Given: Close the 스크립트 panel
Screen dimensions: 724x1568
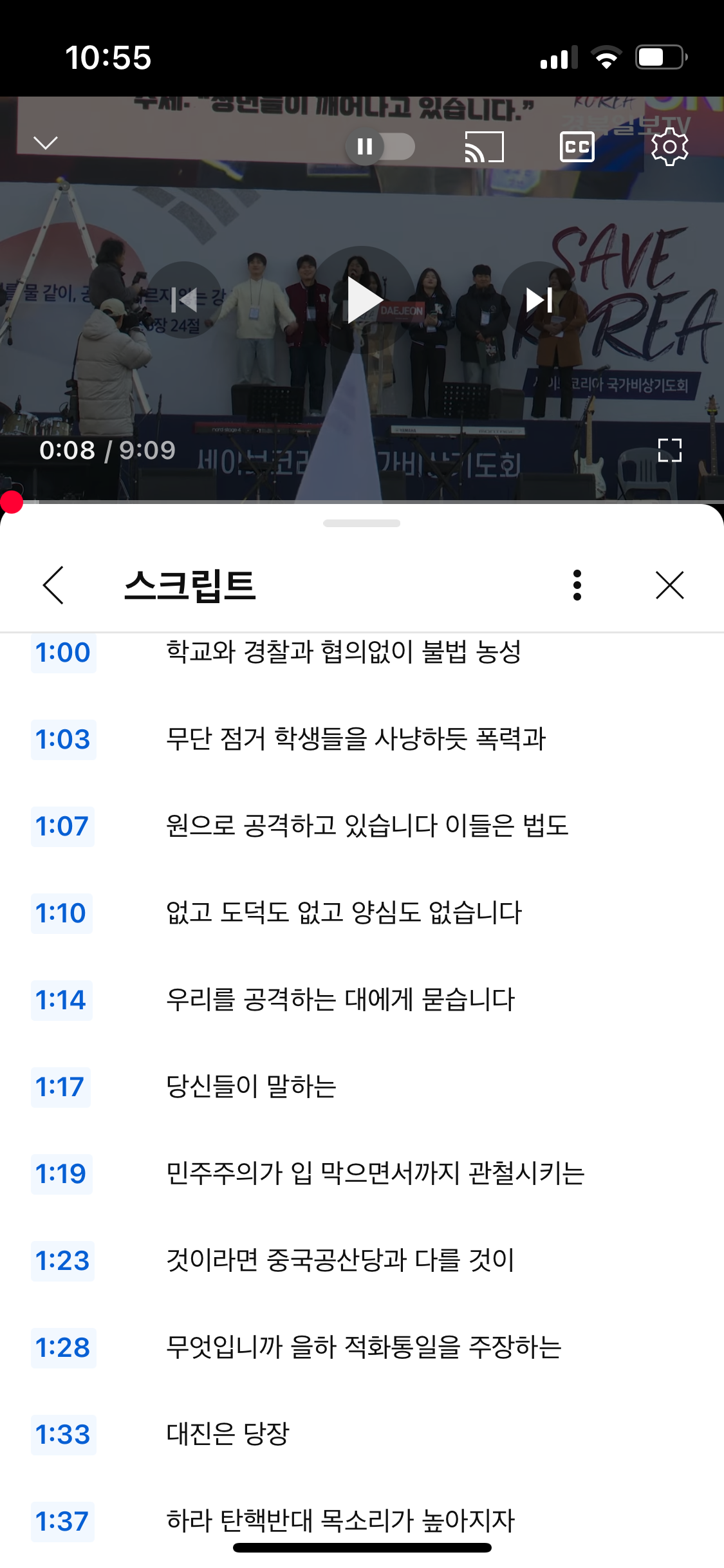Looking at the screenshot, I should tap(669, 585).
